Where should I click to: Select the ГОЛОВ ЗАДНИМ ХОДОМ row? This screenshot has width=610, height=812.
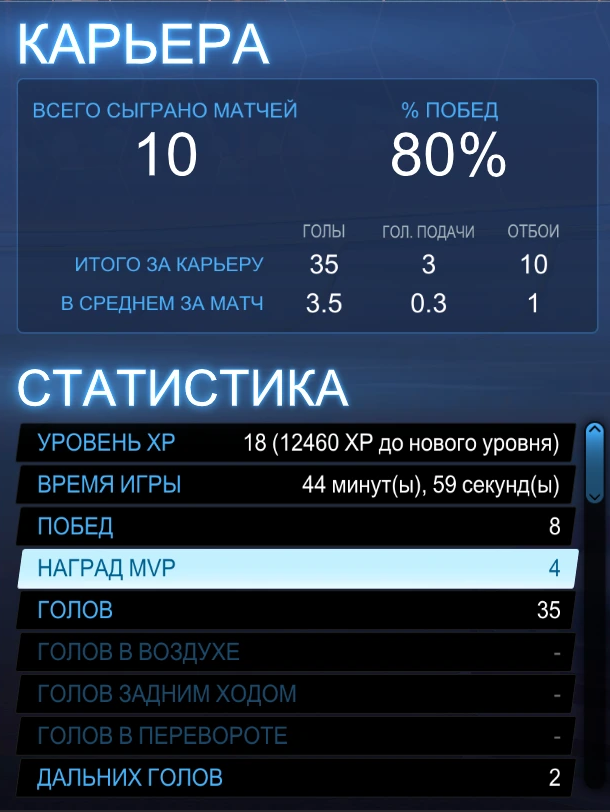pyautogui.click(x=296, y=694)
